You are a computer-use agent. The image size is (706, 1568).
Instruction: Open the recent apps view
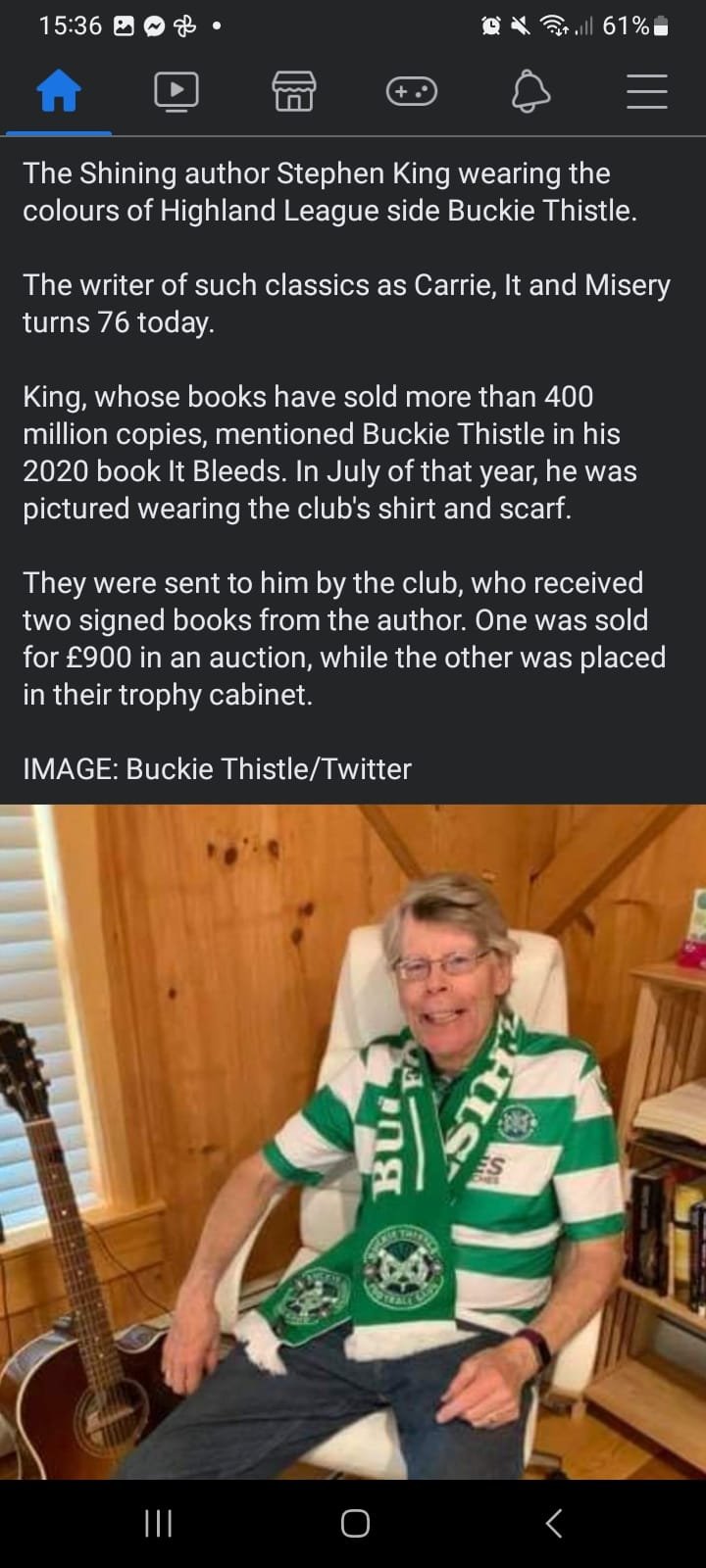pos(158,1523)
